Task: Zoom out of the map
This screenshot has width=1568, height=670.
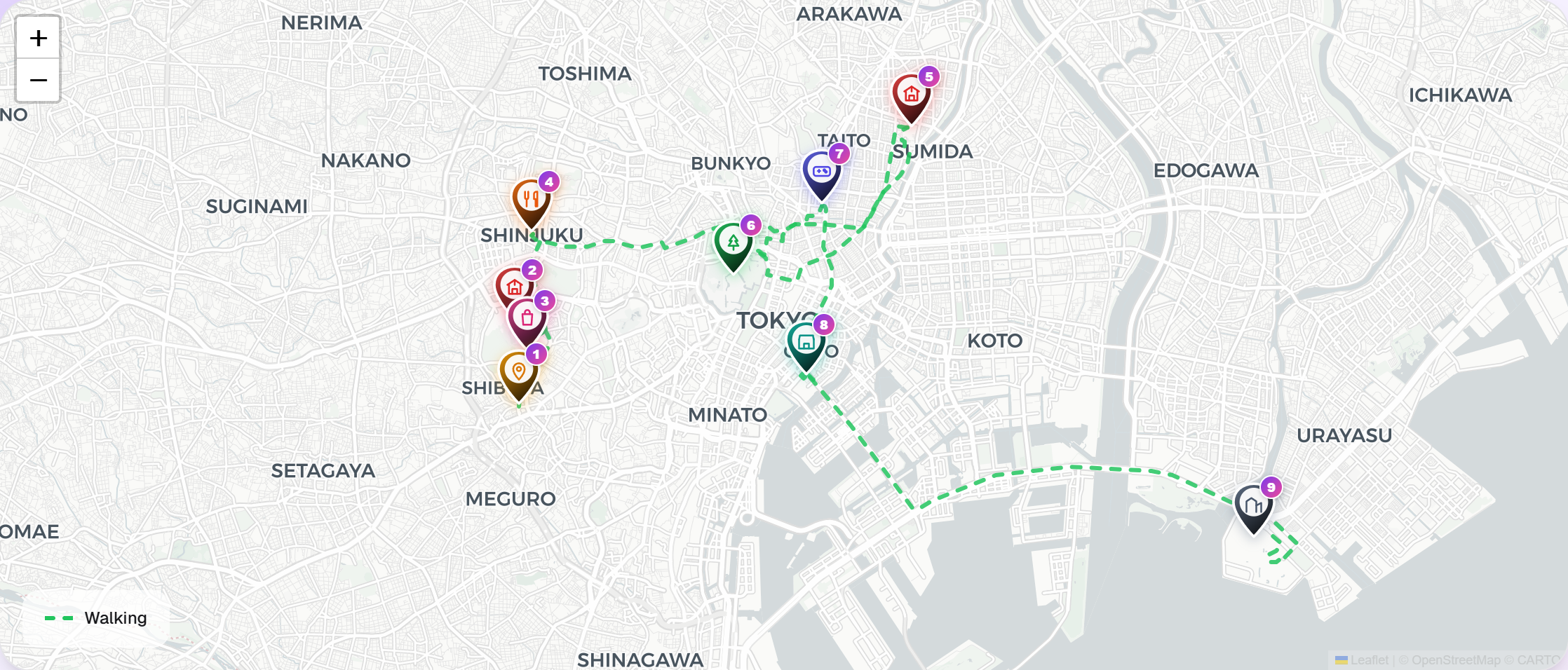Action: coord(38,81)
